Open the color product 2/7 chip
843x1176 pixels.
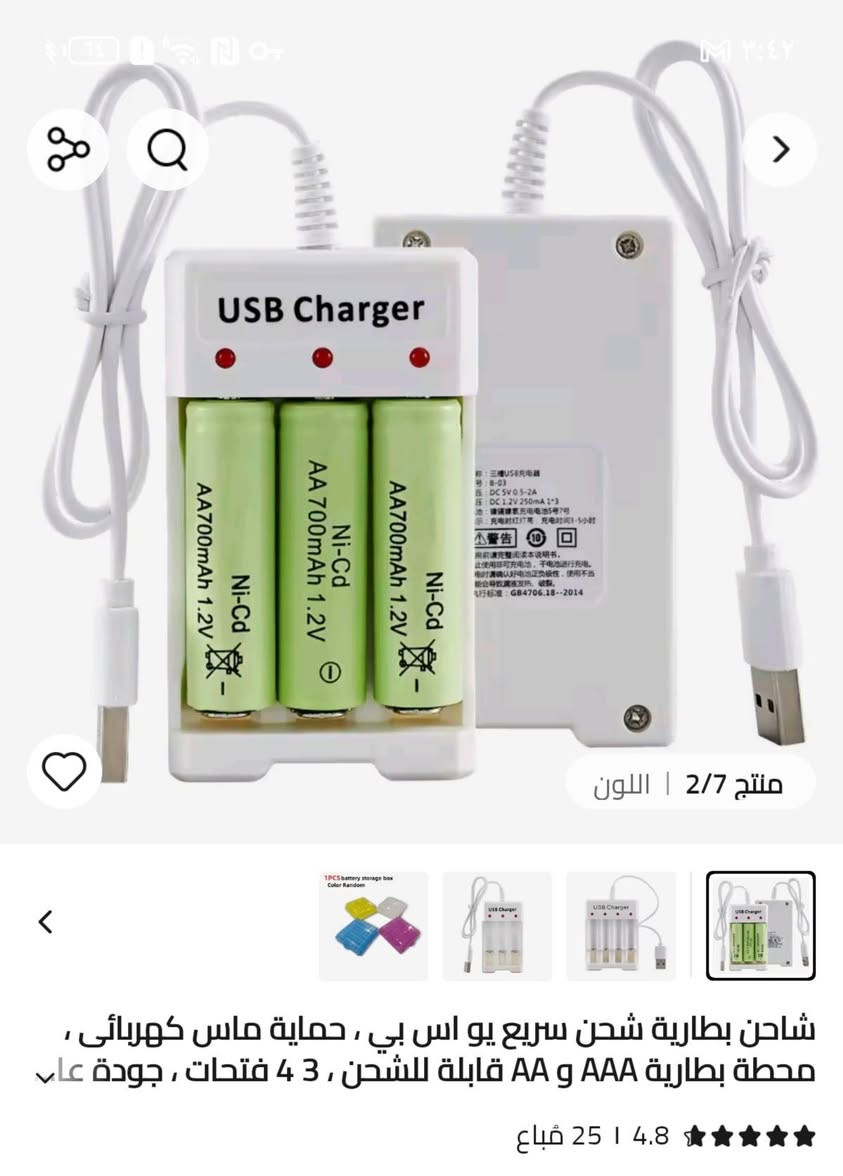coord(690,783)
